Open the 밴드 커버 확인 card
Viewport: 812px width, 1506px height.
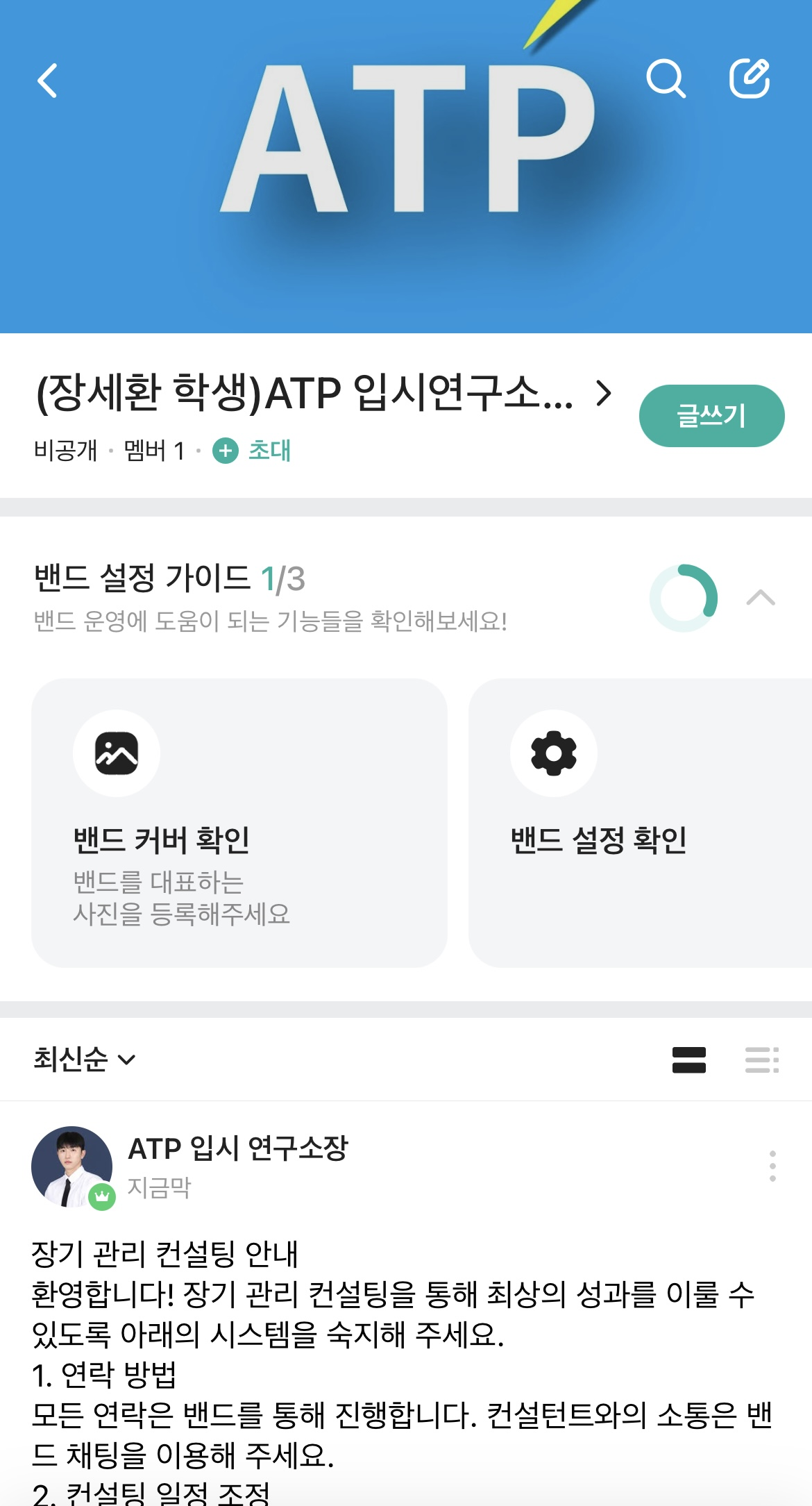click(239, 823)
